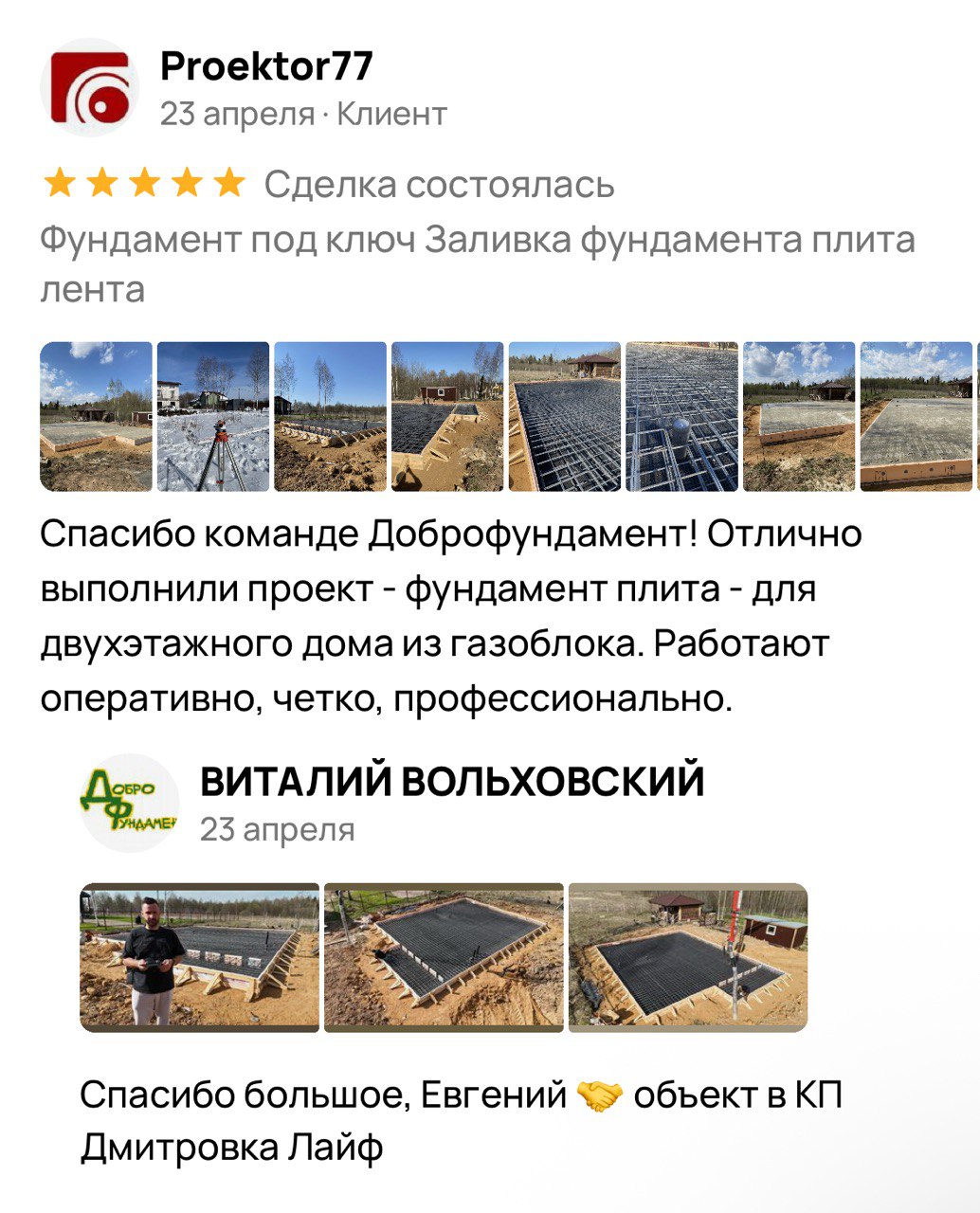980x1213 pixels.
Task: Open the last, partly cut-off review photo
Action: (x=916, y=416)
